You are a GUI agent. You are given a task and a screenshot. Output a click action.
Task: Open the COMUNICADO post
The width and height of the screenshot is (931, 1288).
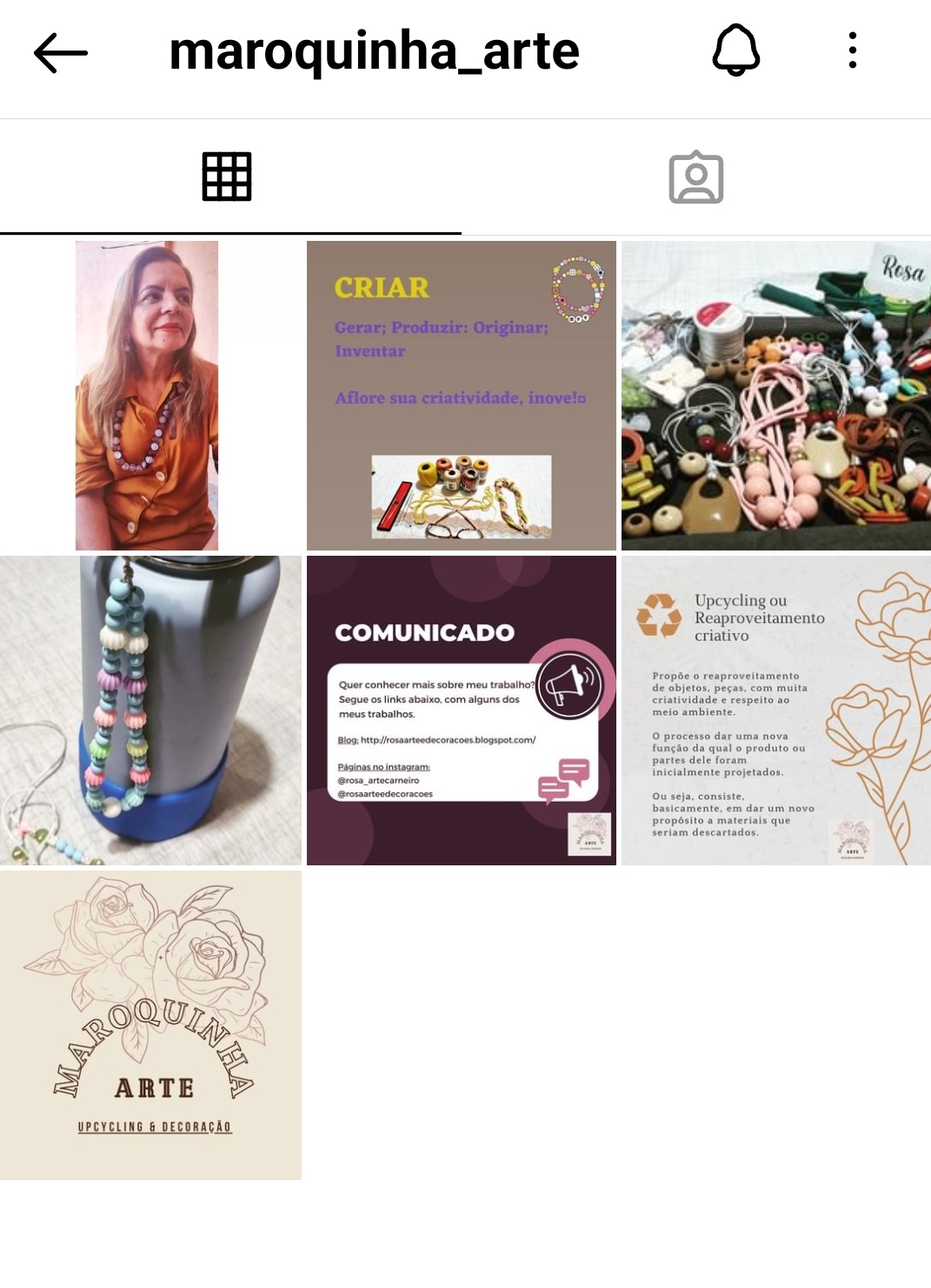click(461, 711)
